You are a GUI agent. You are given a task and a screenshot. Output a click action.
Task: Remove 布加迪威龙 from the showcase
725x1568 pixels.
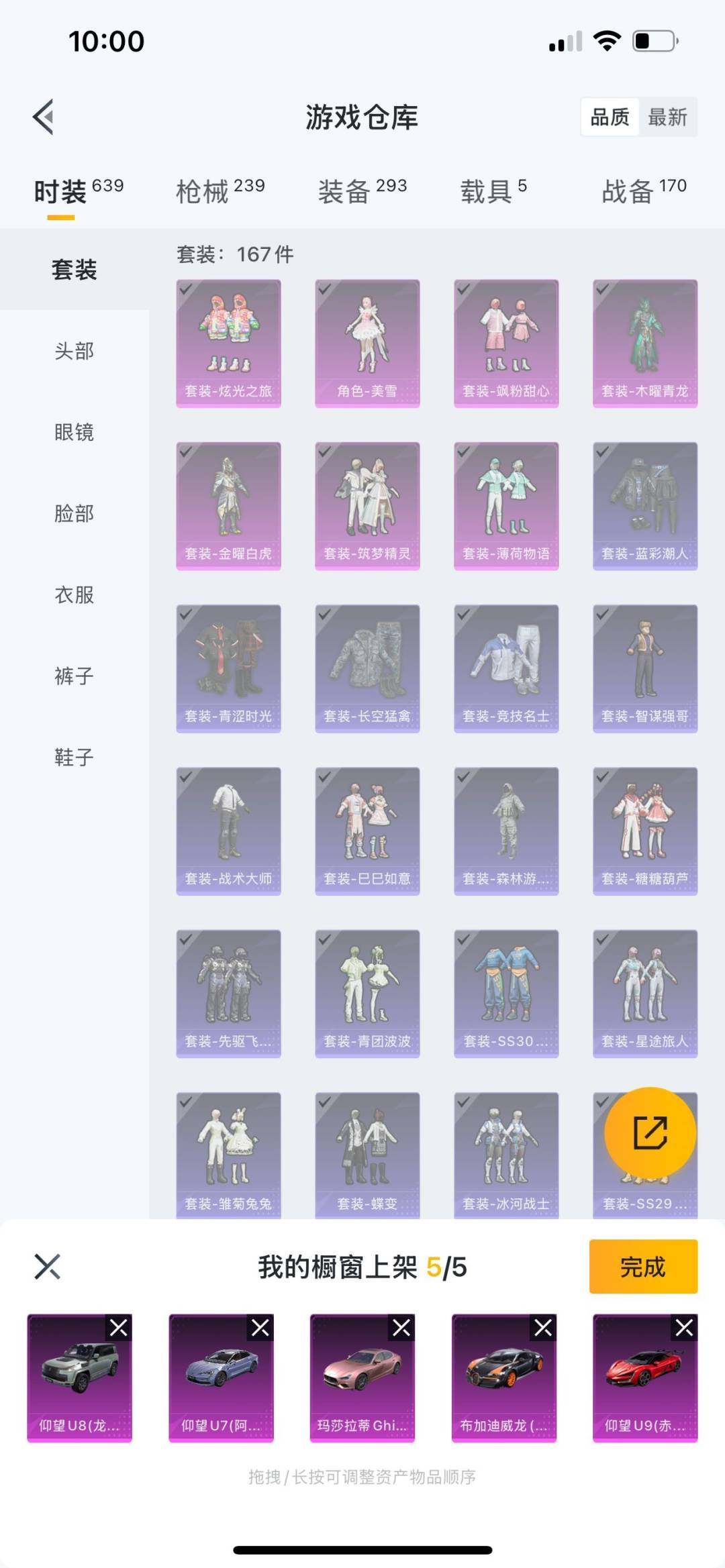tap(543, 1328)
